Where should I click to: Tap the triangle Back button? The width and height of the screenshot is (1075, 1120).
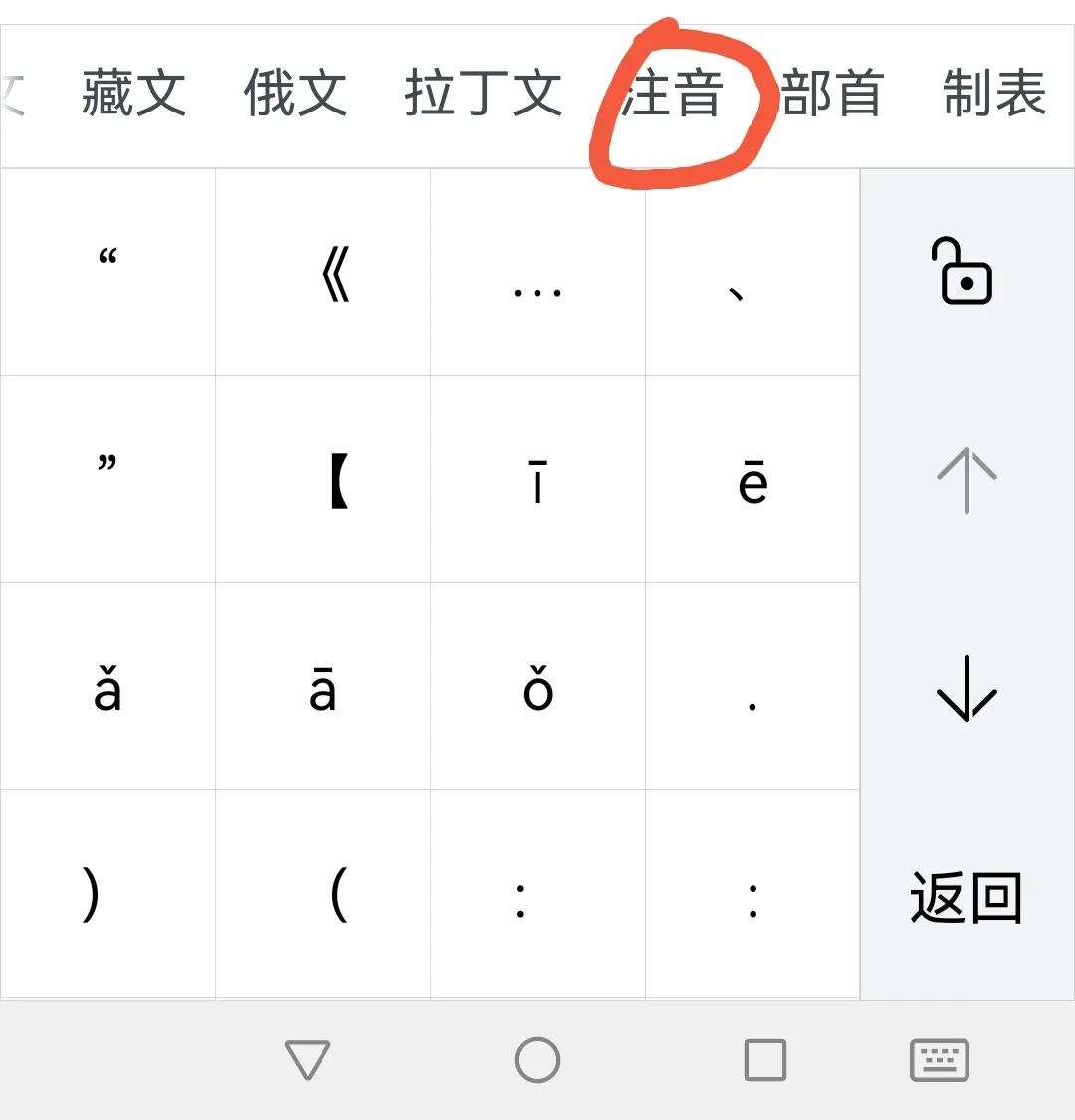coord(307,1060)
